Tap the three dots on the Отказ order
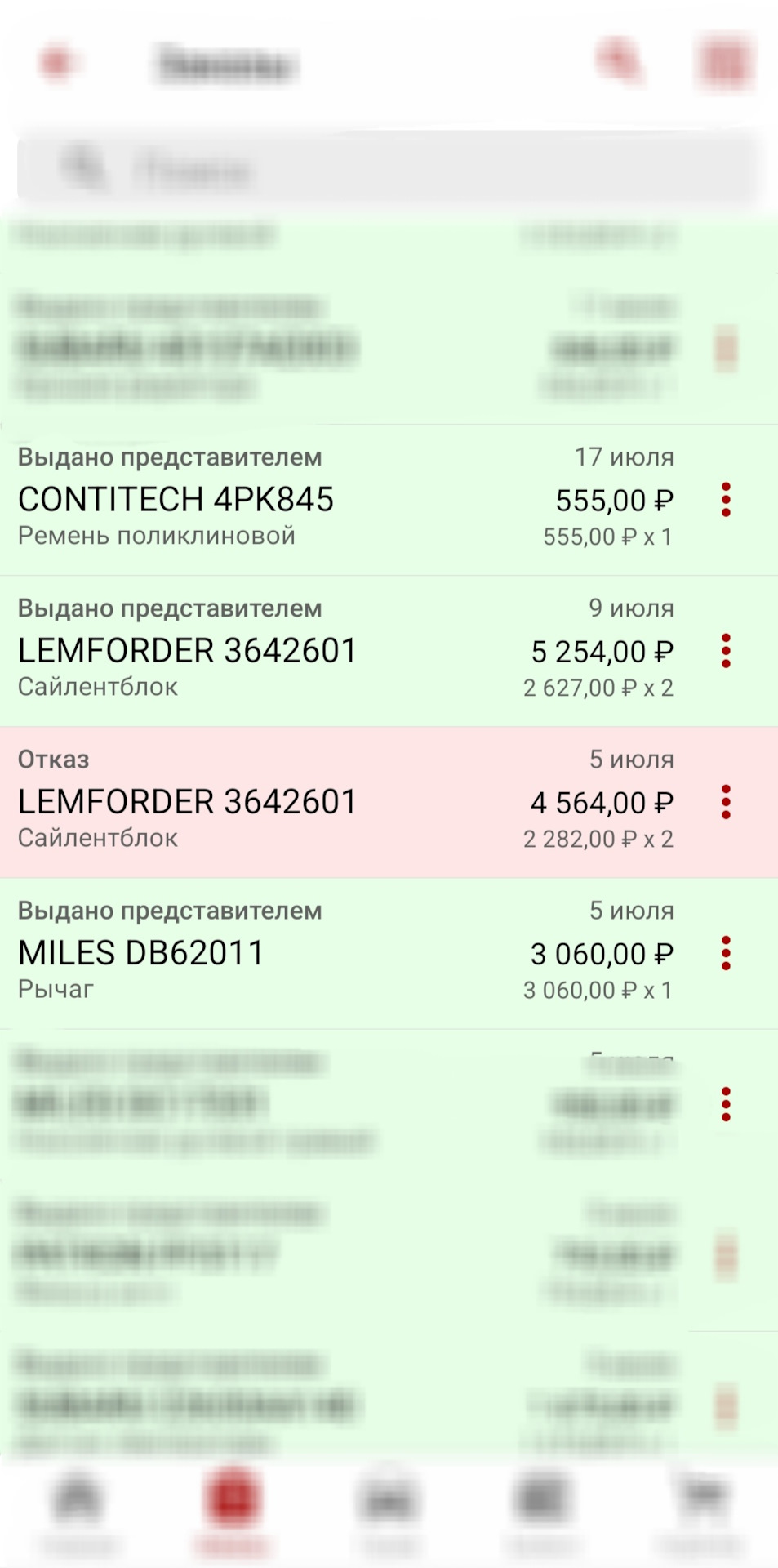Screen dimensions: 778x1568 (725, 802)
